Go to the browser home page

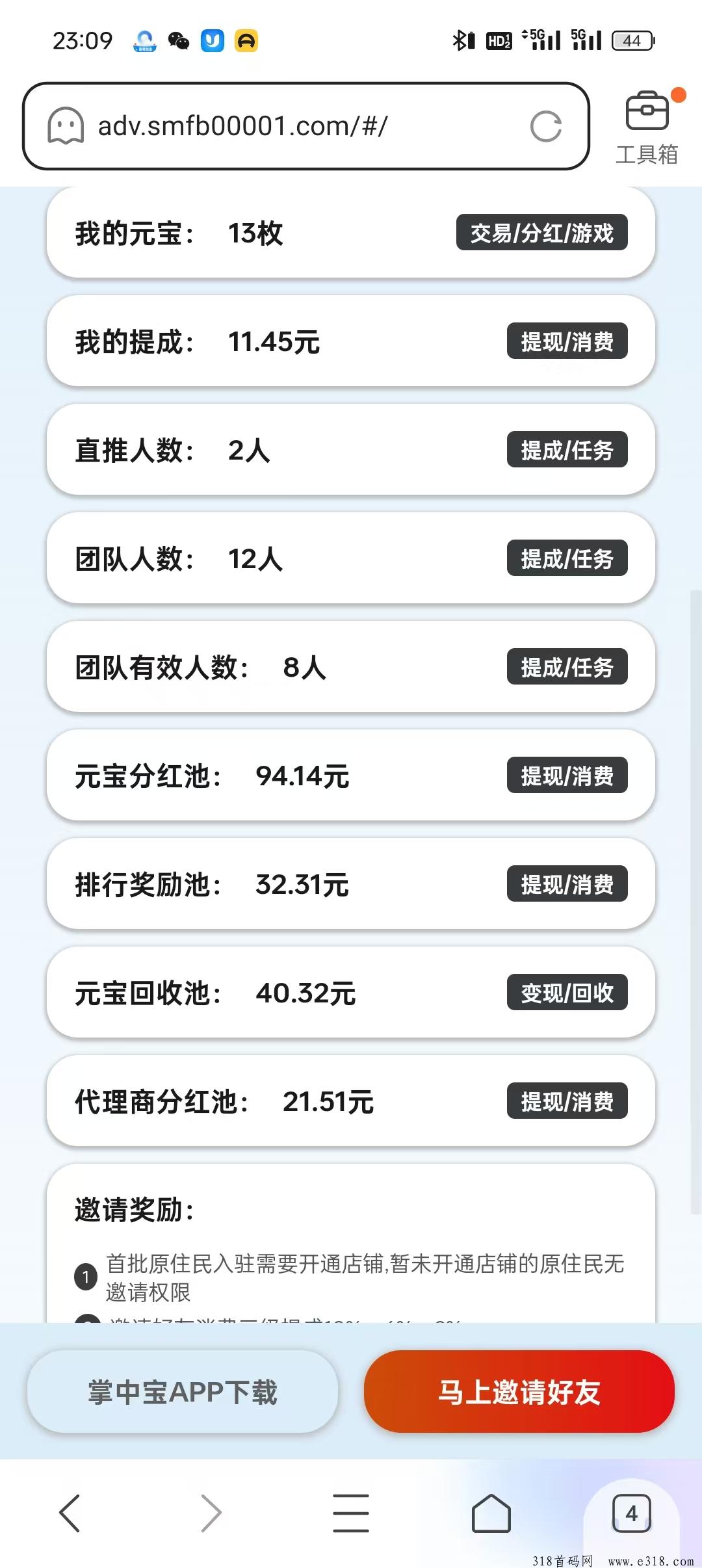pos(491,1513)
